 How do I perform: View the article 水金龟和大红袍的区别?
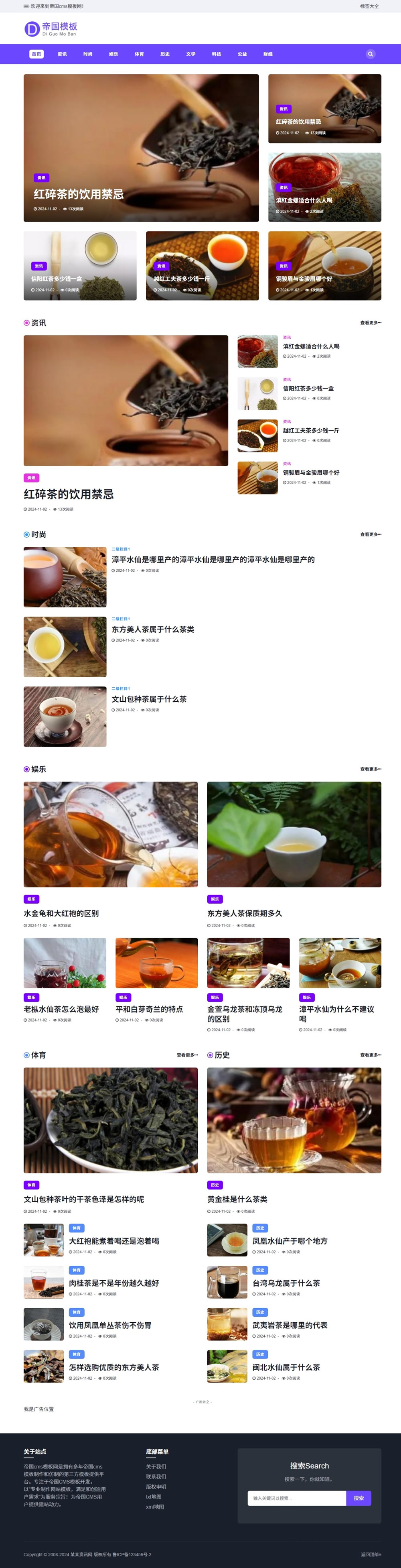pos(61,913)
